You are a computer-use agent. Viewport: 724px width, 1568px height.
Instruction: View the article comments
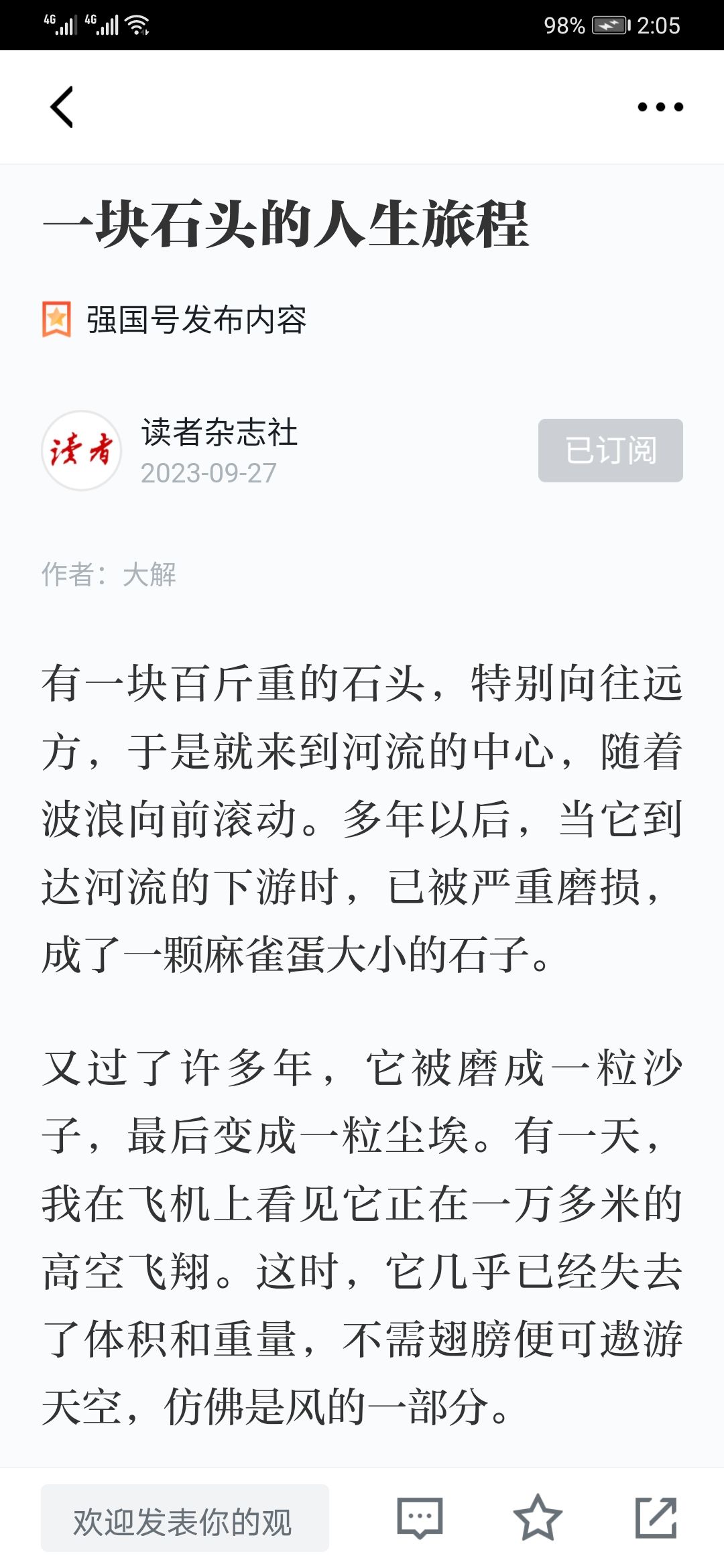pyautogui.click(x=420, y=1518)
